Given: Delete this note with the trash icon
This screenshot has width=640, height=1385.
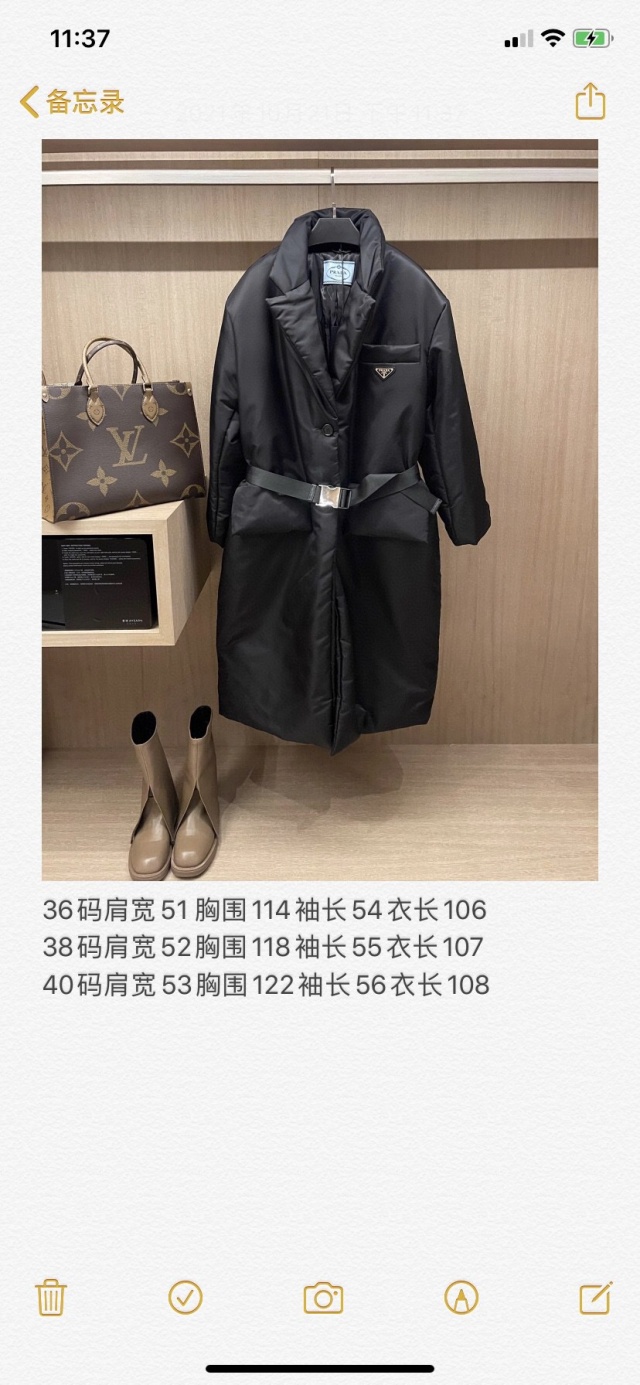Looking at the screenshot, I should 51,1297.
